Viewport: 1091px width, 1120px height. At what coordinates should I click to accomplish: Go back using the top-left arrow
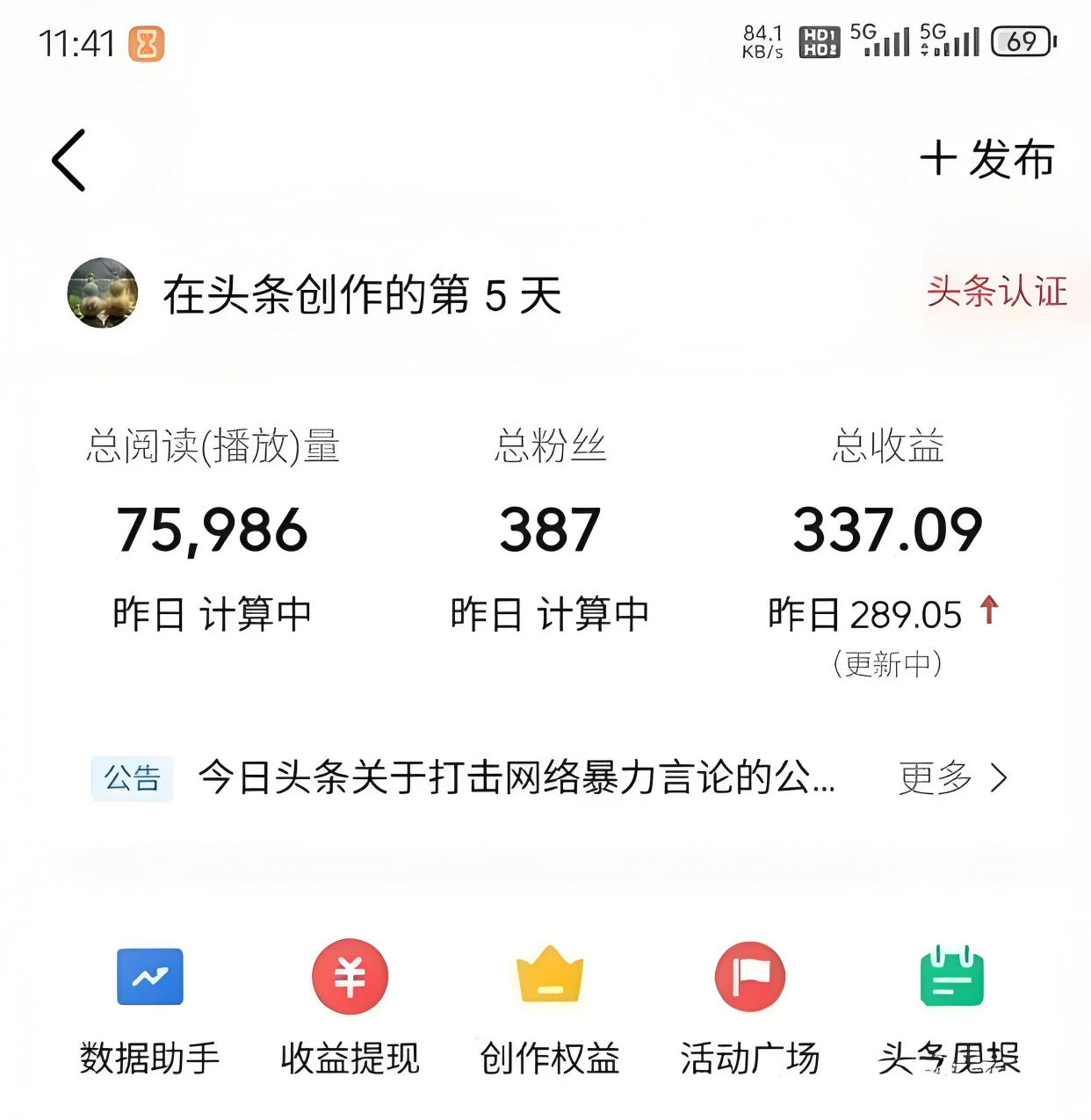click(69, 161)
